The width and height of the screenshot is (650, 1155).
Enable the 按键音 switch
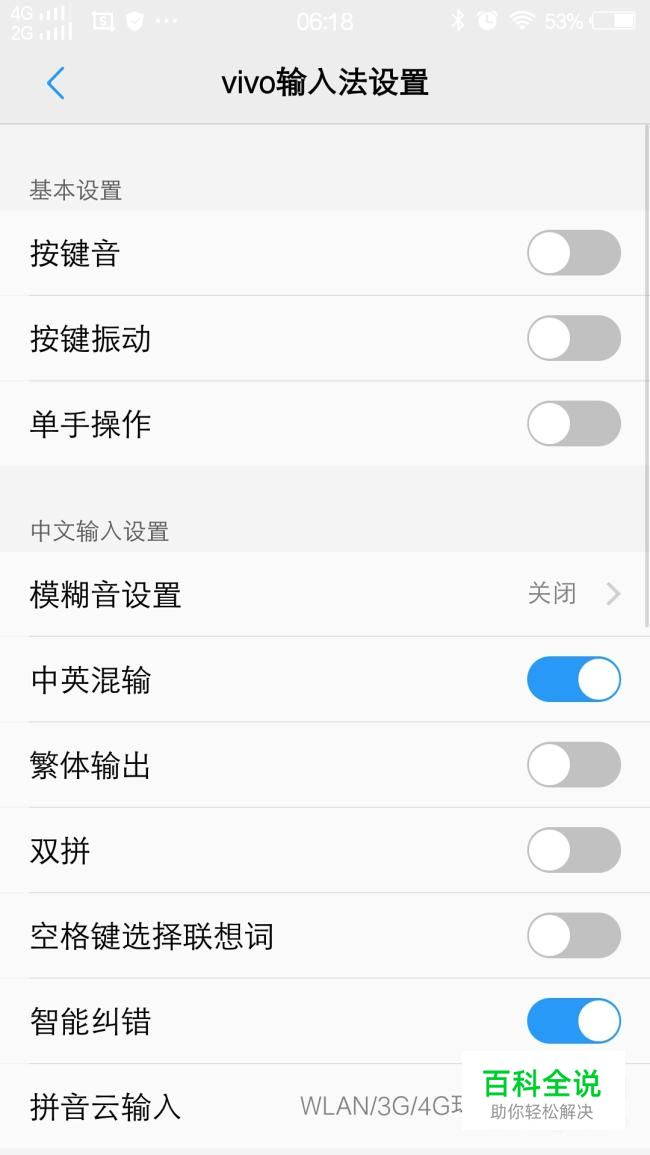573,253
